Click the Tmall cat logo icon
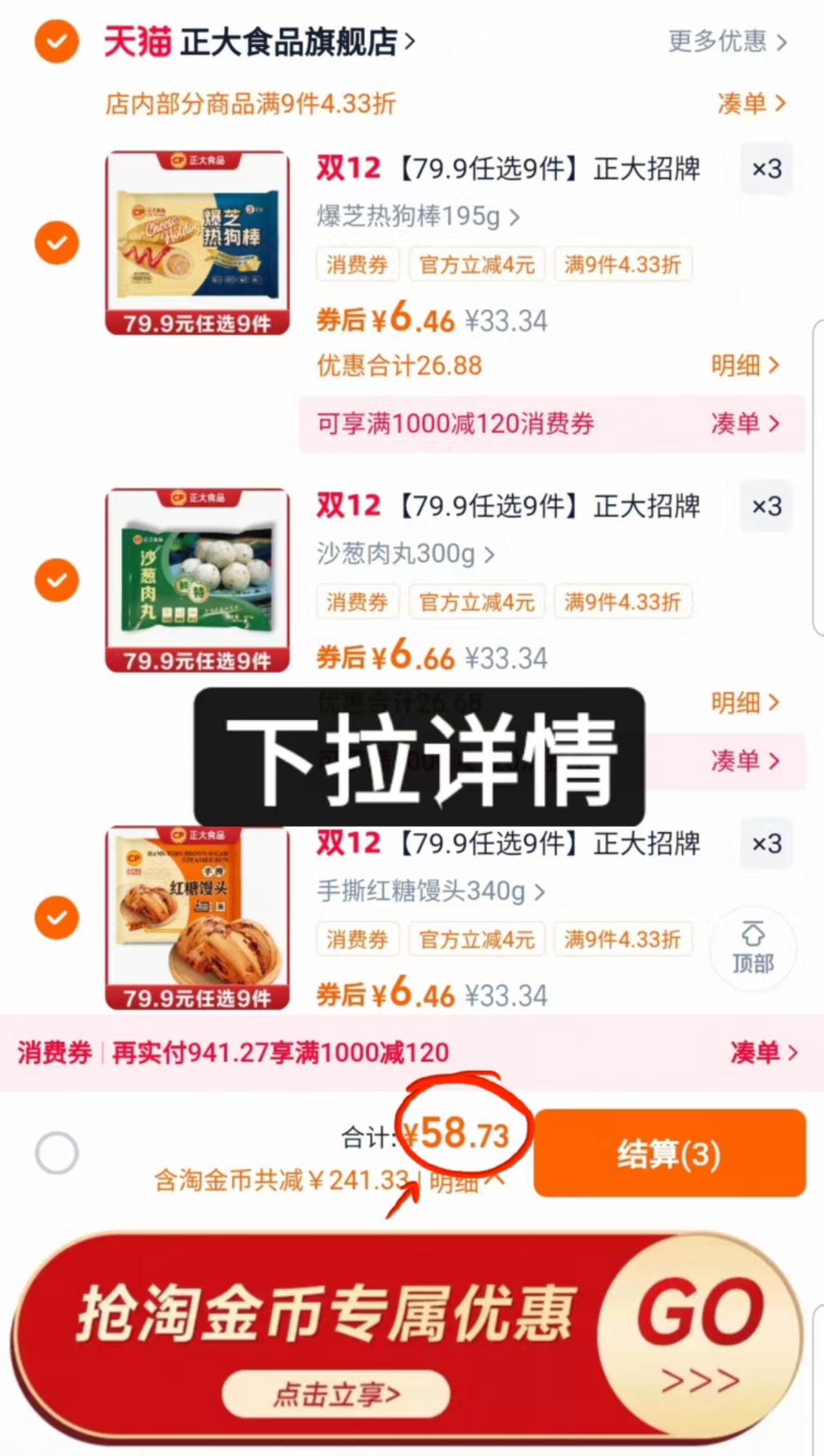Image resolution: width=824 pixels, height=1456 pixels. (136, 41)
